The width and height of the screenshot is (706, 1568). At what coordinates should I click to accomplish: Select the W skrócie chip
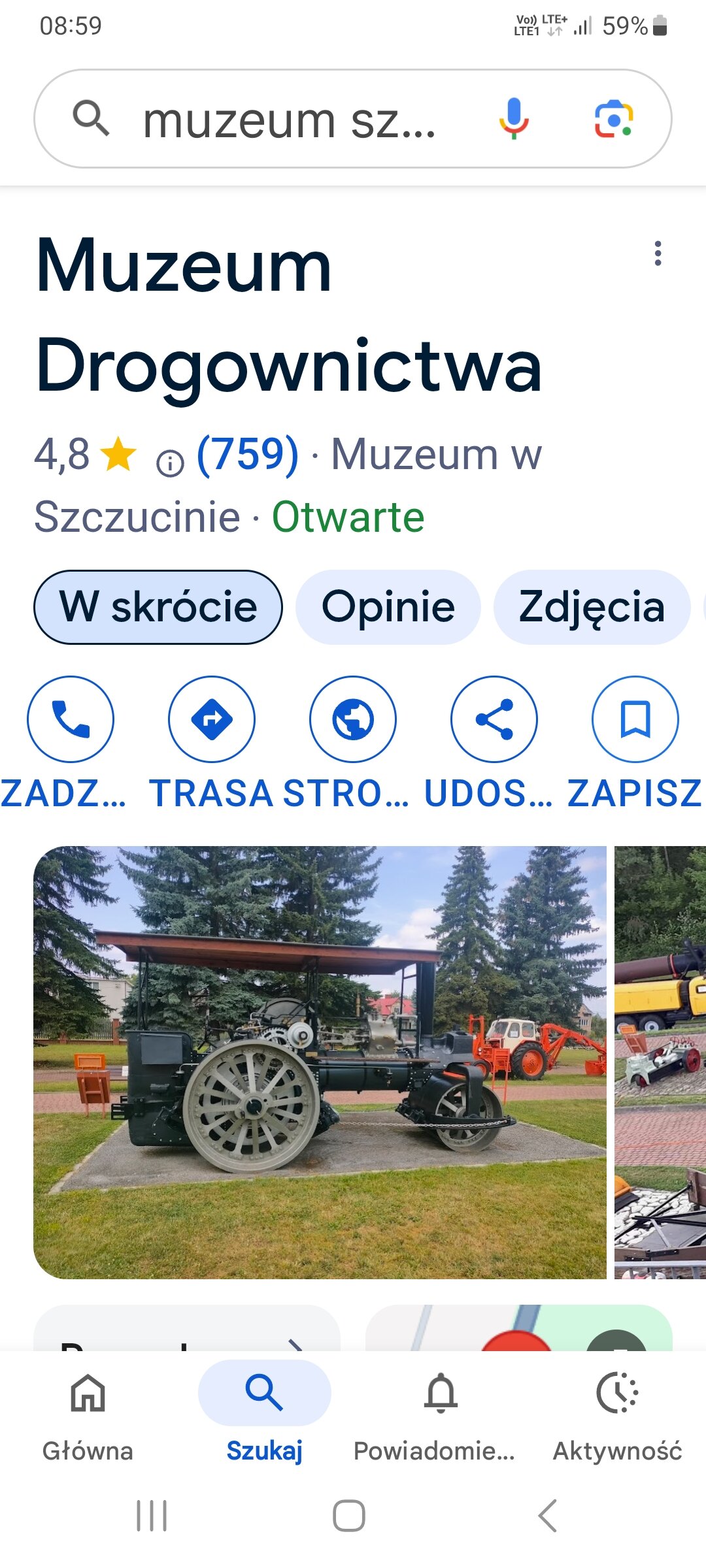pyautogui.click(x=158, y=607)
